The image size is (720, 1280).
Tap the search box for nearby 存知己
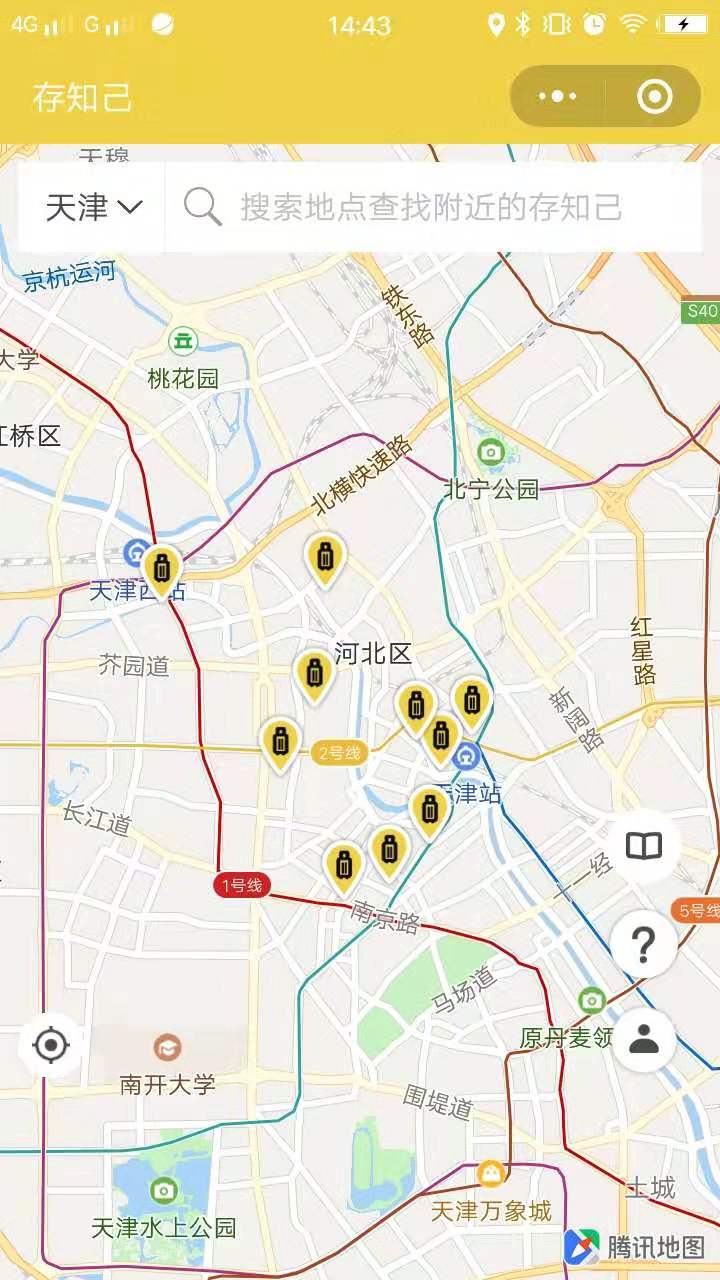pos(433,208)
